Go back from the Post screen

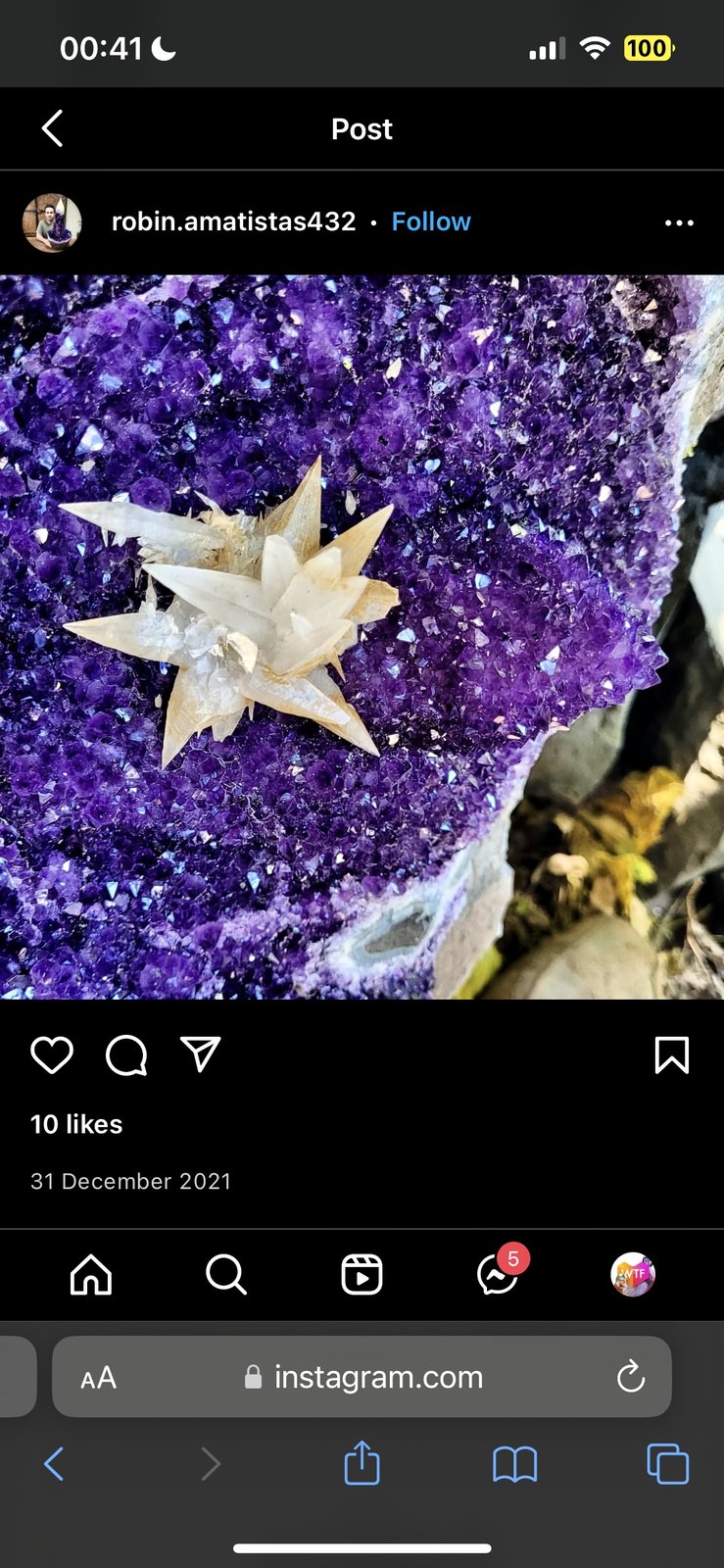coord(53,128)
